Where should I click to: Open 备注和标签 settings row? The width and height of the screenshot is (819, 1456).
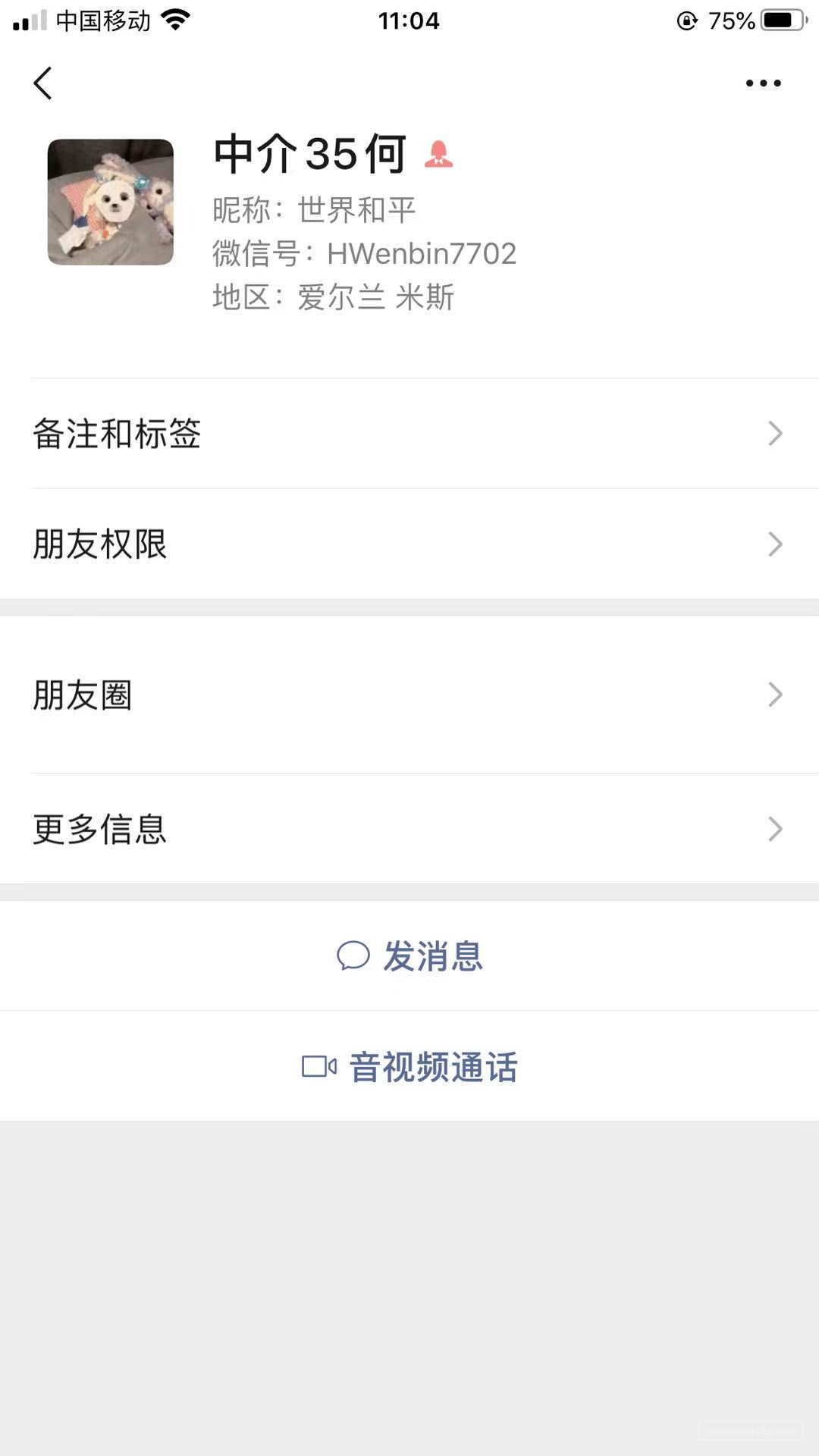pos(409,434)
